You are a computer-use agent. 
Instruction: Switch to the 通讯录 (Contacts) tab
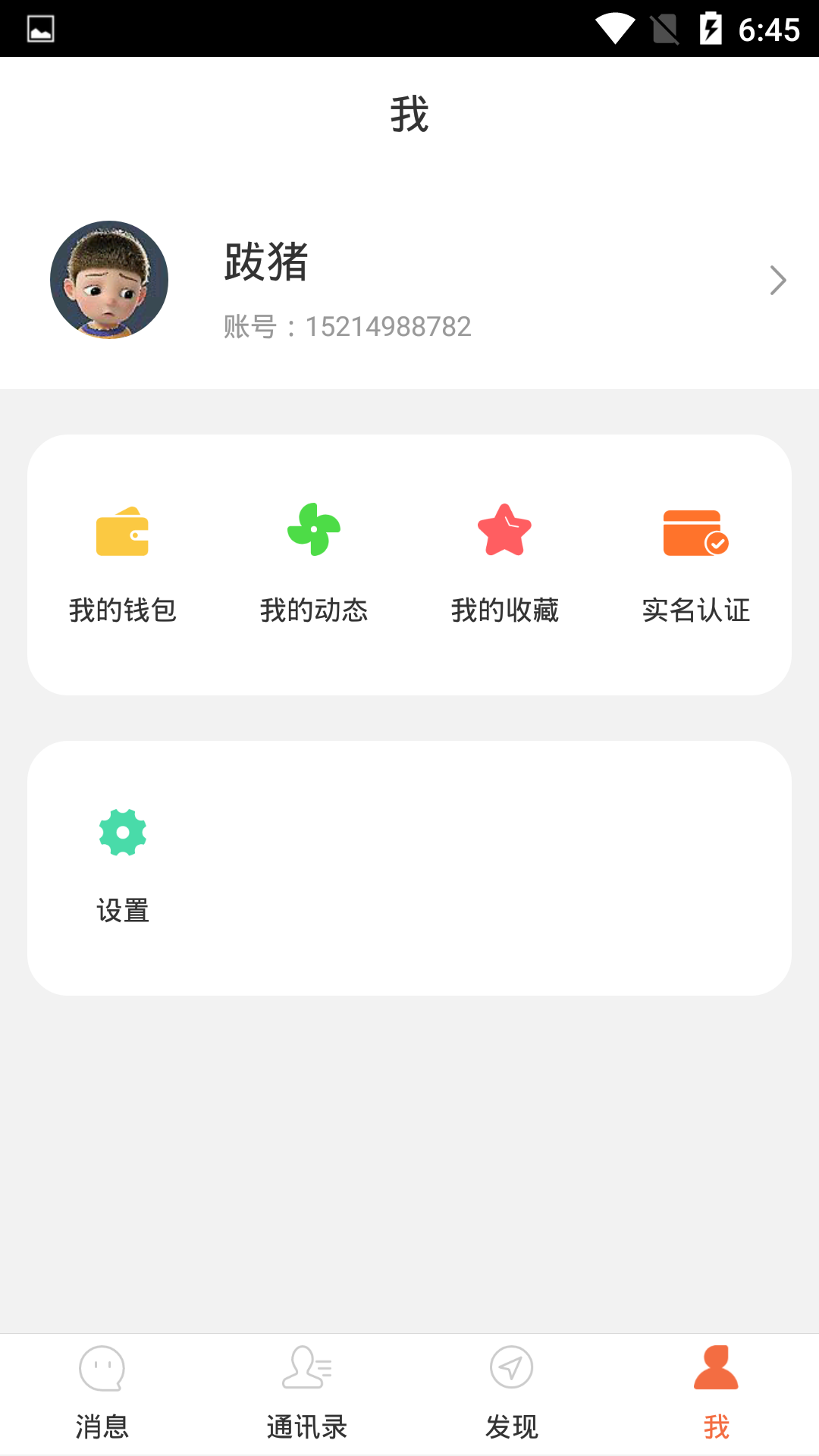(307, 1394)
